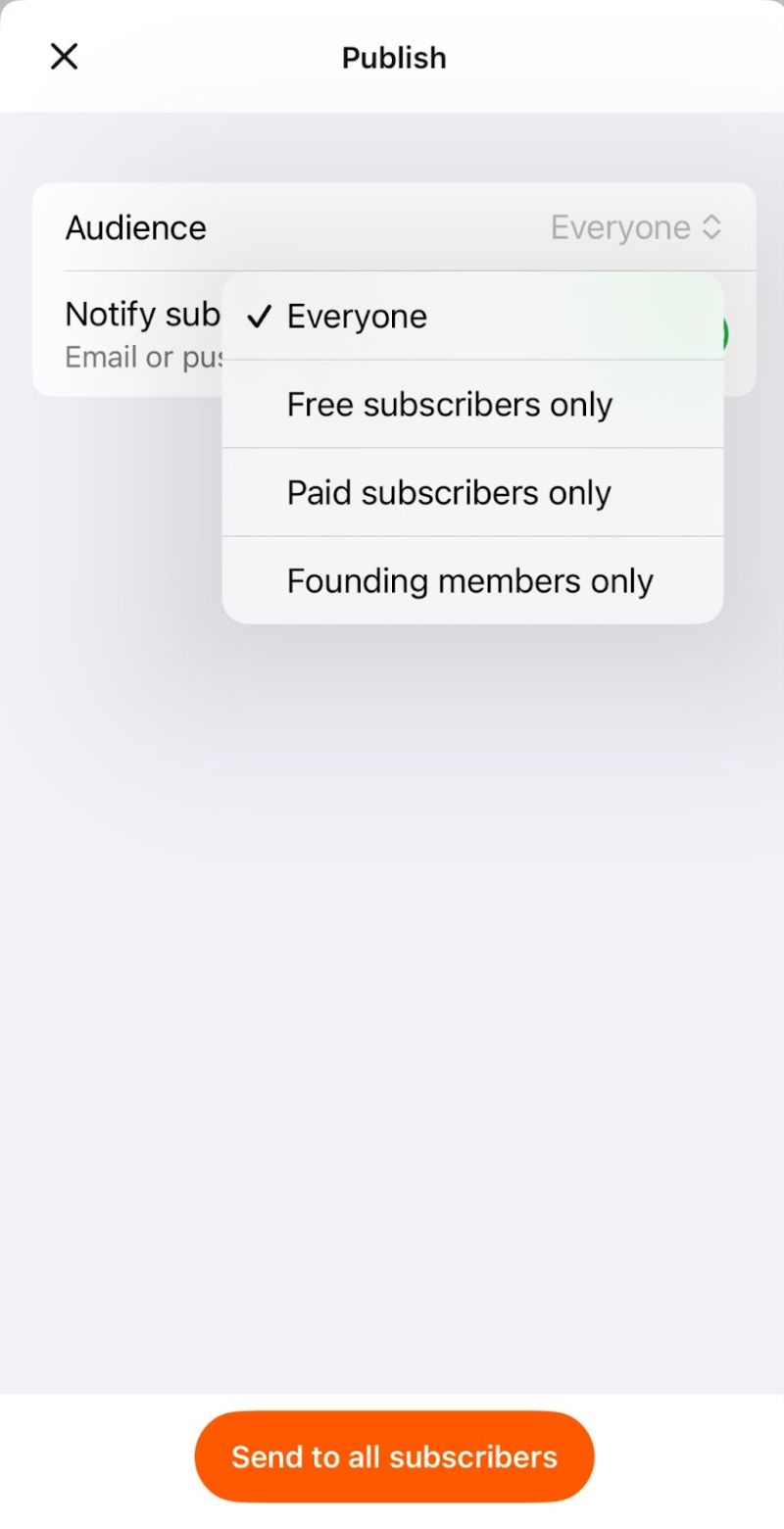Click the Audience row label
This screenshot has height=1529, width=784.
click(135, 226)
